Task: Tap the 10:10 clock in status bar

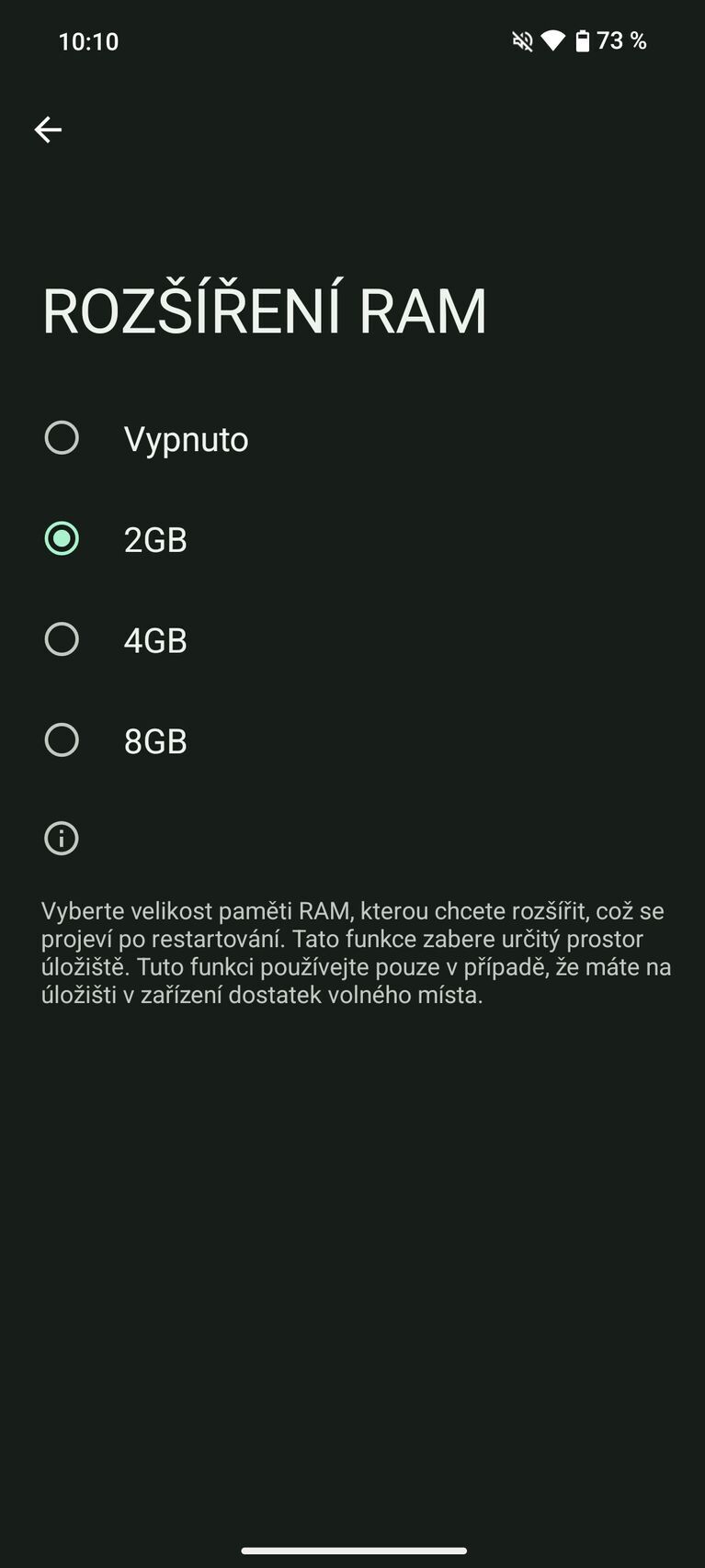Action: [x=88, y=40]
